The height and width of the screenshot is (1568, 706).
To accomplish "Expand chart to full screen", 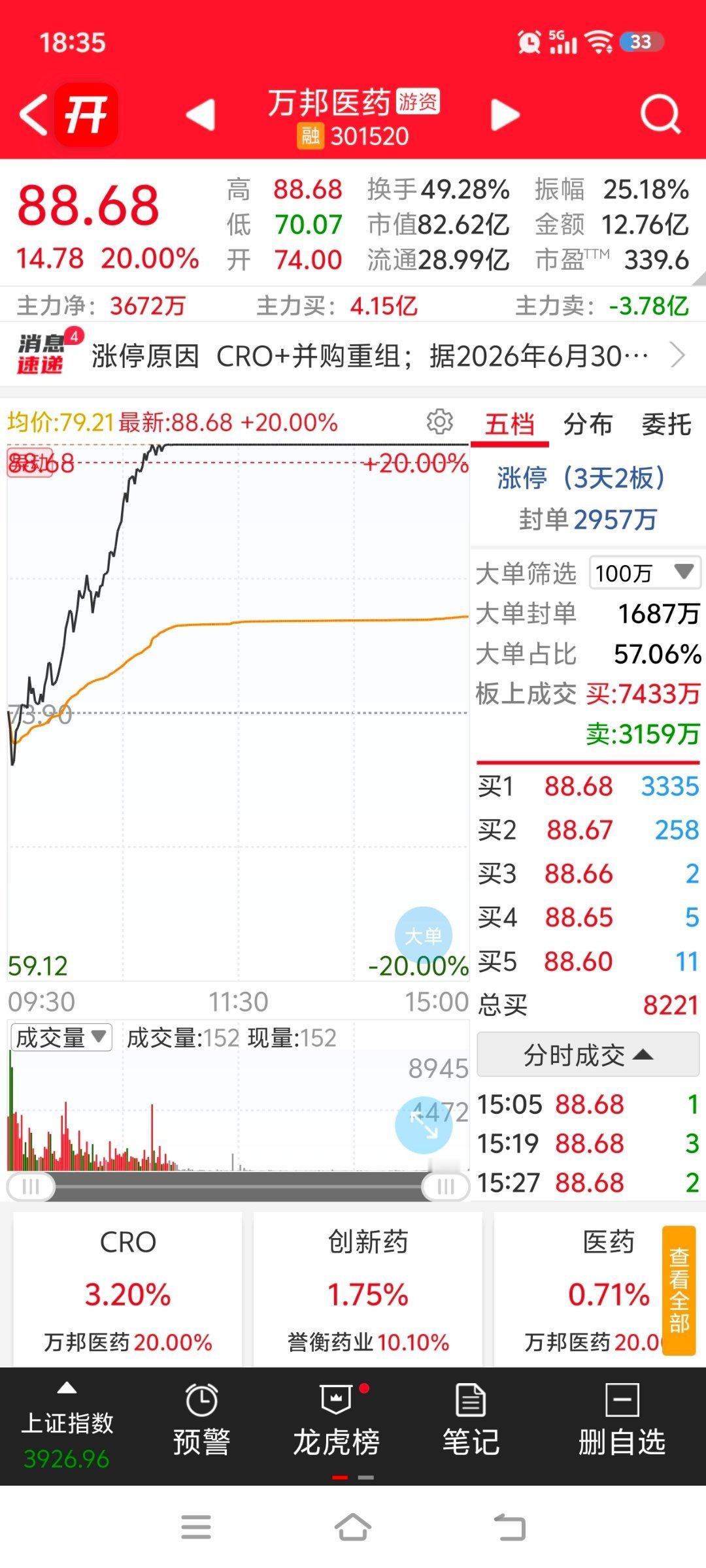I will point(423,1124).
